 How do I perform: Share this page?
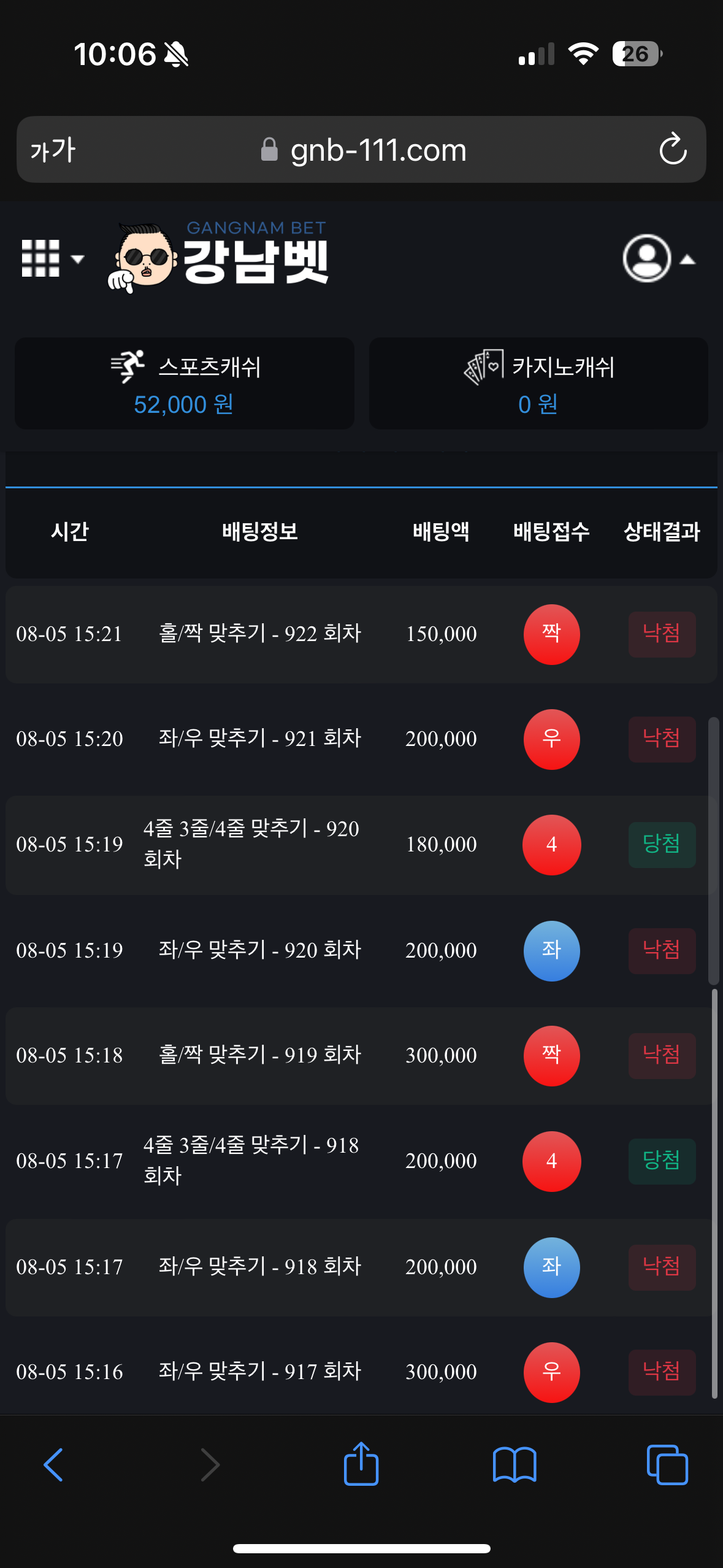click(x=361, y=1465)
